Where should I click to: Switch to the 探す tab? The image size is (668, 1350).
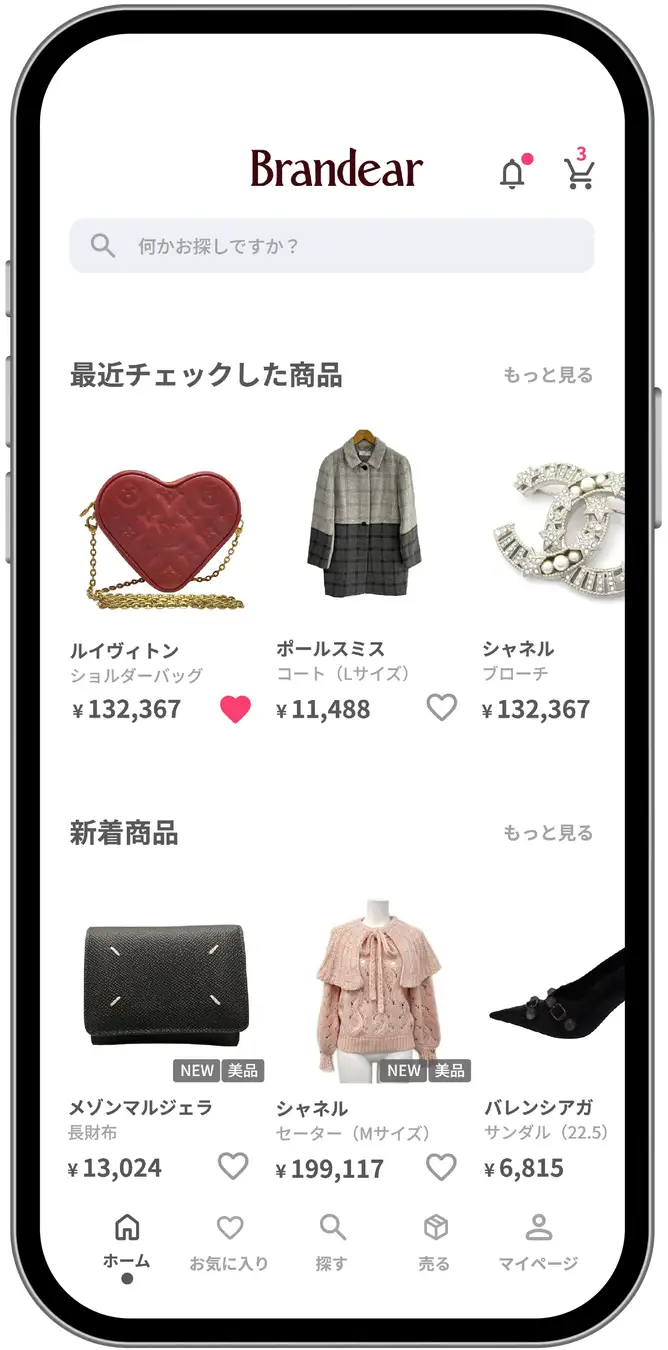332,1243
